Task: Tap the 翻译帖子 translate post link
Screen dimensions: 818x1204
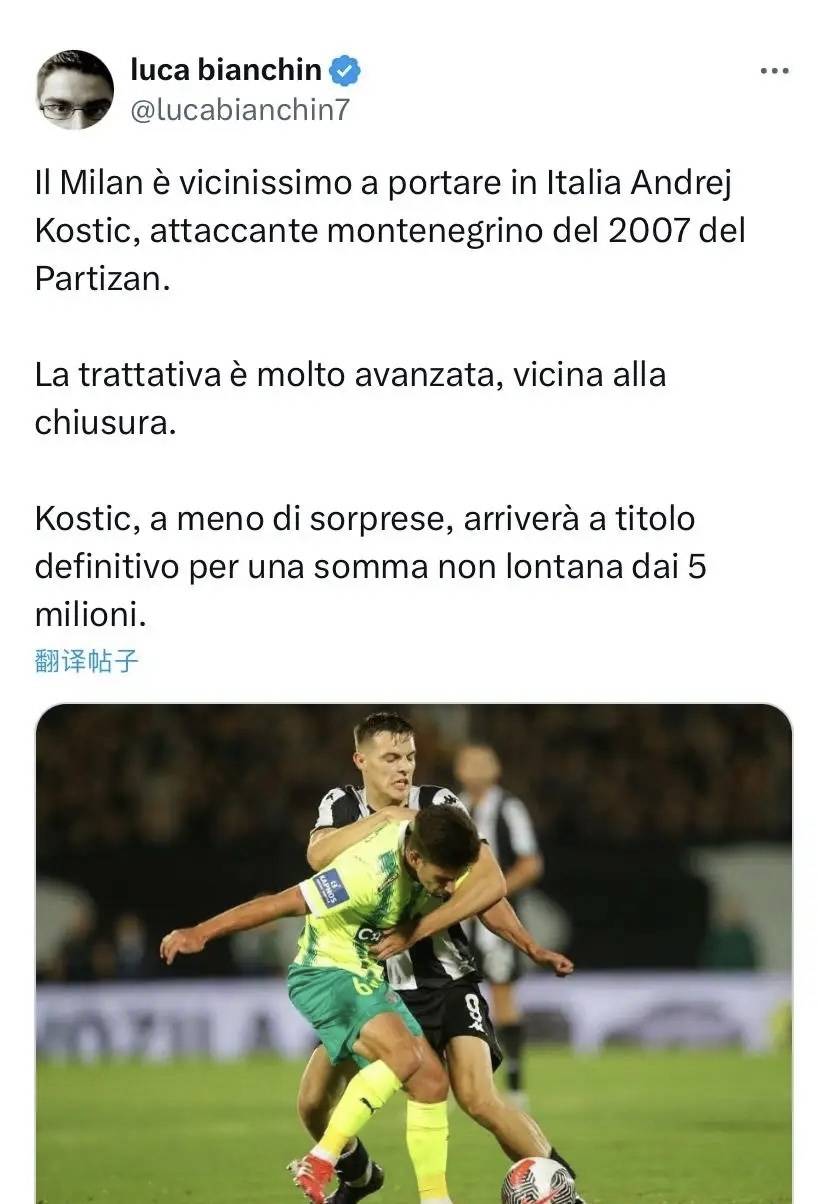Action: click(86, 661)
